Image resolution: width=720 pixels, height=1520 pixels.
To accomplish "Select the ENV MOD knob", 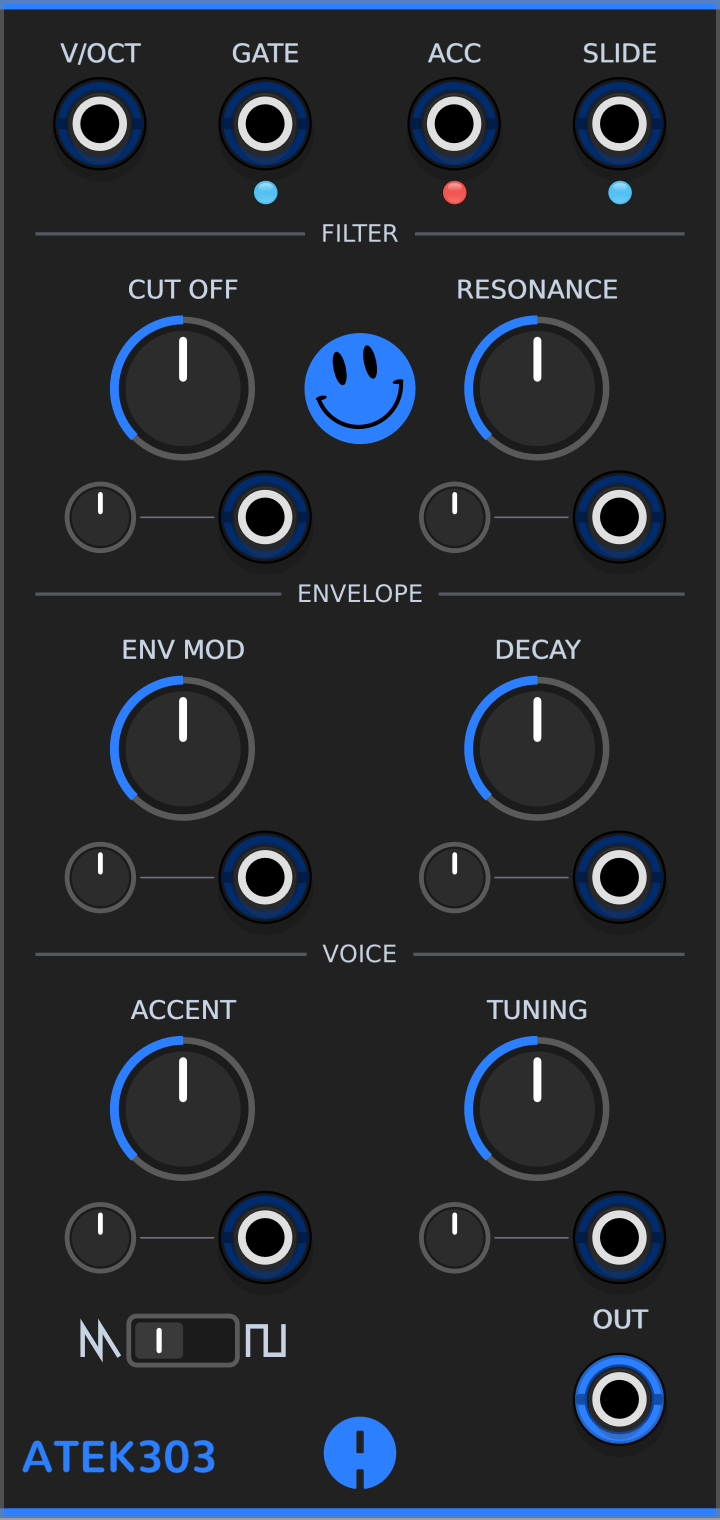I will [x=182, y=748].
